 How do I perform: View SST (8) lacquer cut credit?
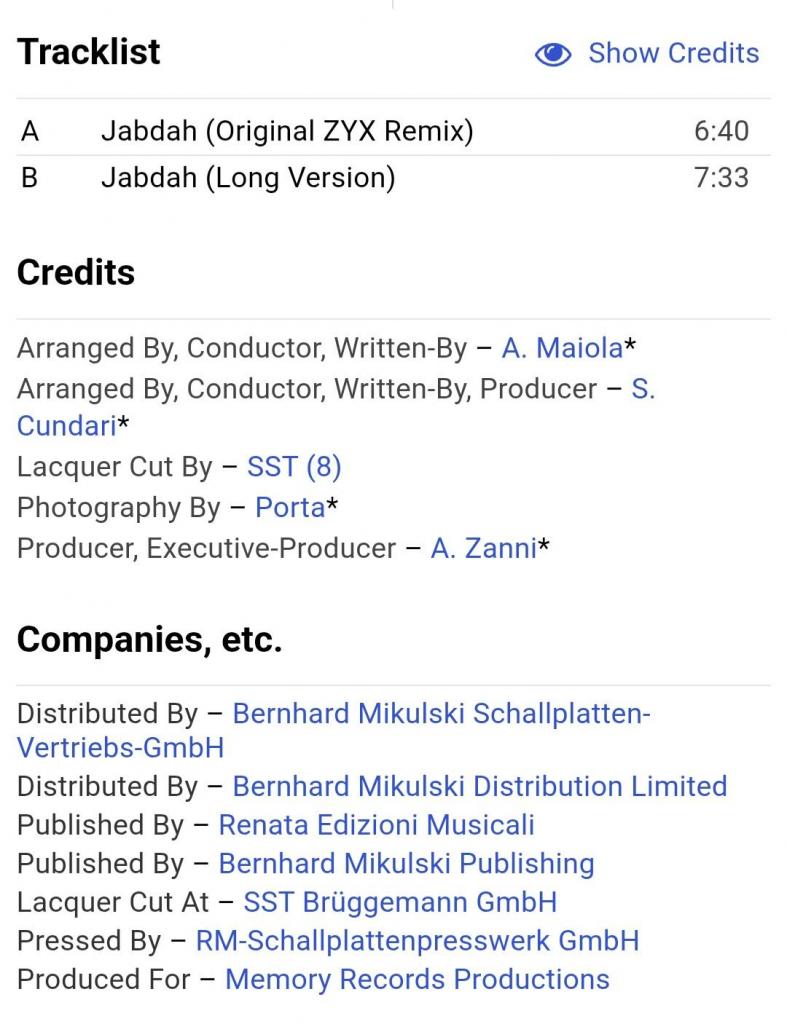[294, 467]
